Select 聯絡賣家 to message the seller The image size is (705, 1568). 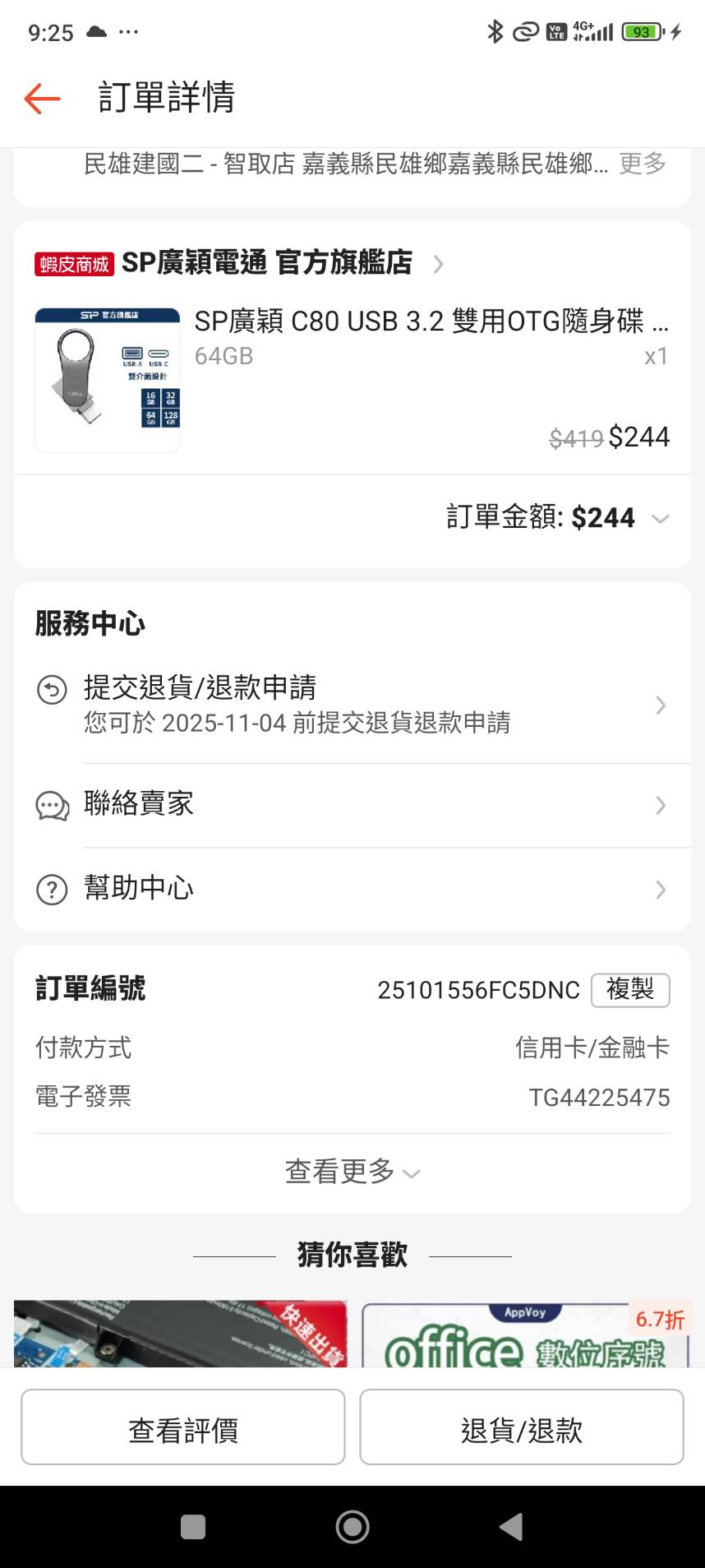tap(352, 804)
